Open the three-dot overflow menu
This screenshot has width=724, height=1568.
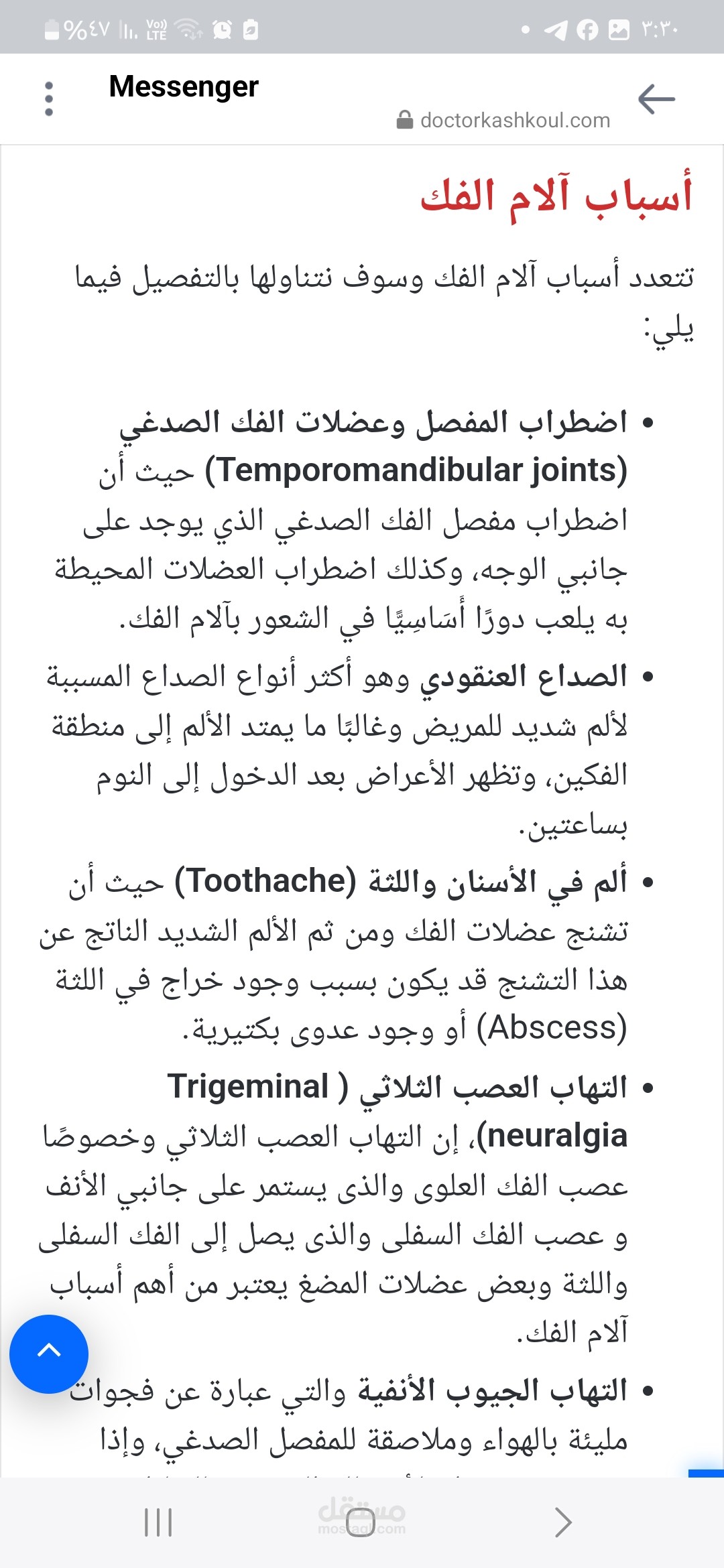click(48, 99)
